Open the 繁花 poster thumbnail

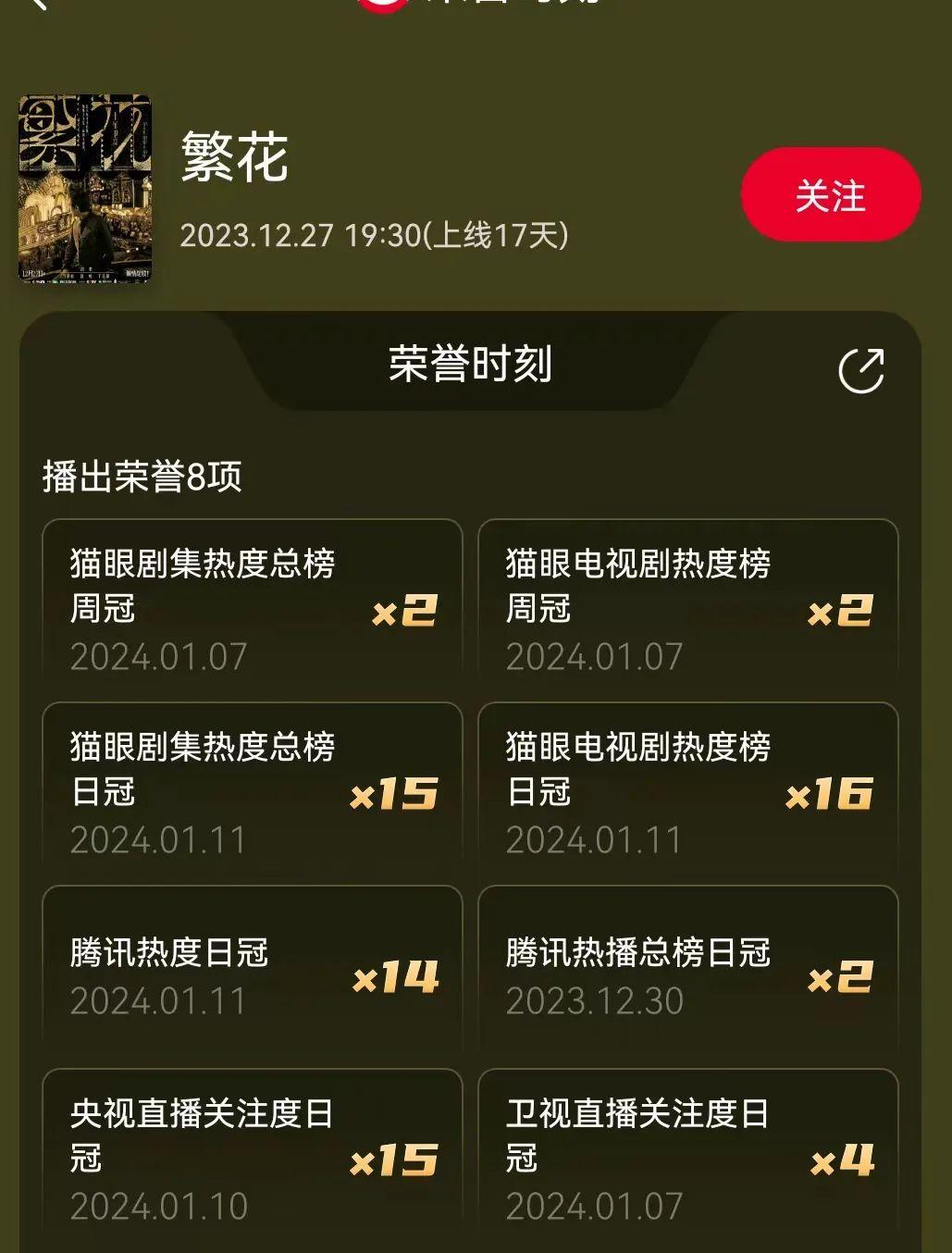[84, 188]
